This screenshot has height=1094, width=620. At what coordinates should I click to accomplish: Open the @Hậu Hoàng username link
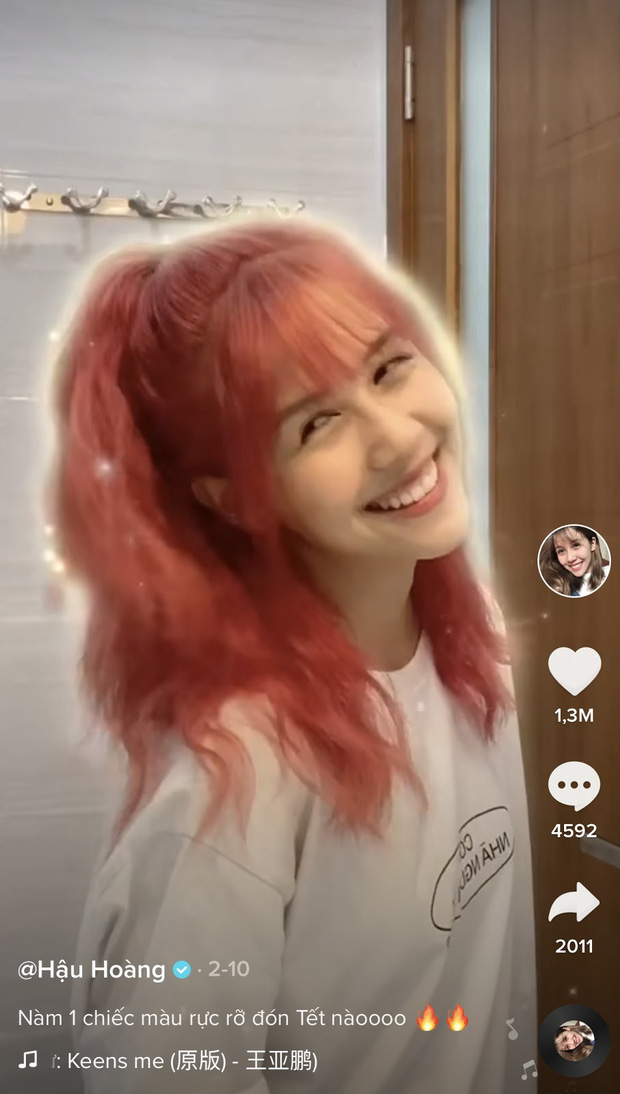[x=91, y=969]
